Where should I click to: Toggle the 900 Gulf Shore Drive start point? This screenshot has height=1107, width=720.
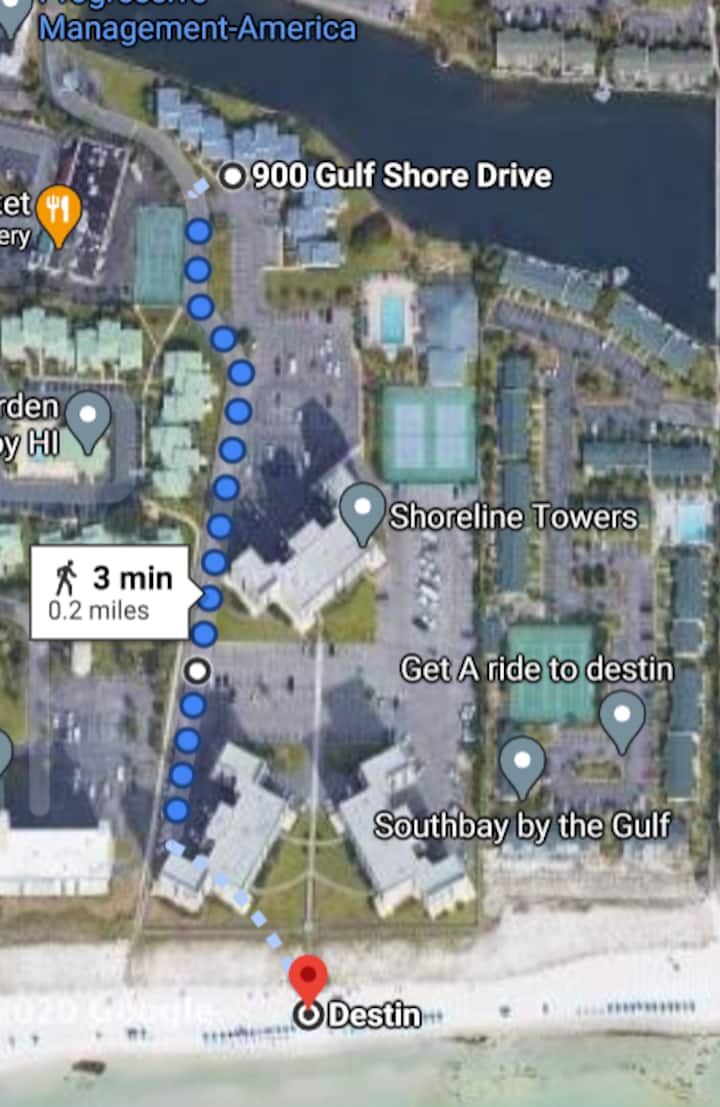232,178
